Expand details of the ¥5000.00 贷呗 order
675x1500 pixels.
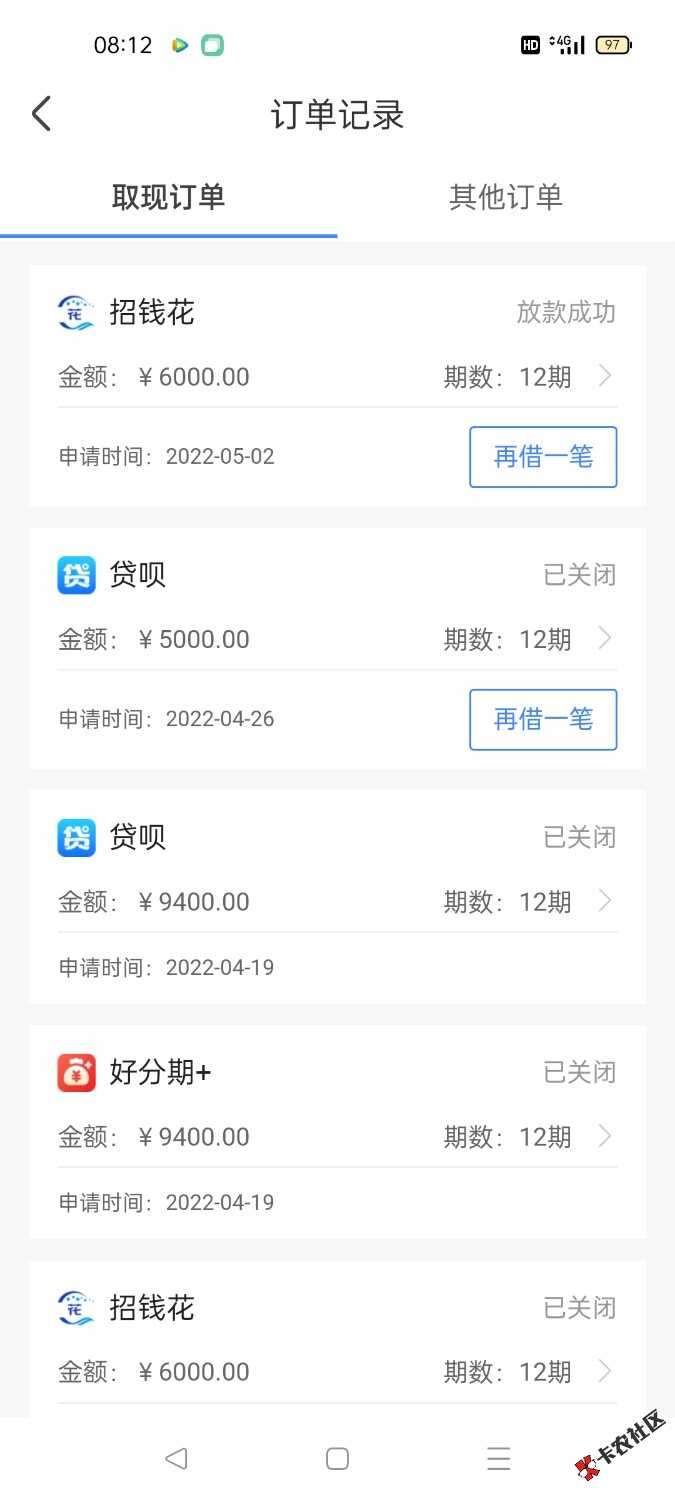coord(604,639)
